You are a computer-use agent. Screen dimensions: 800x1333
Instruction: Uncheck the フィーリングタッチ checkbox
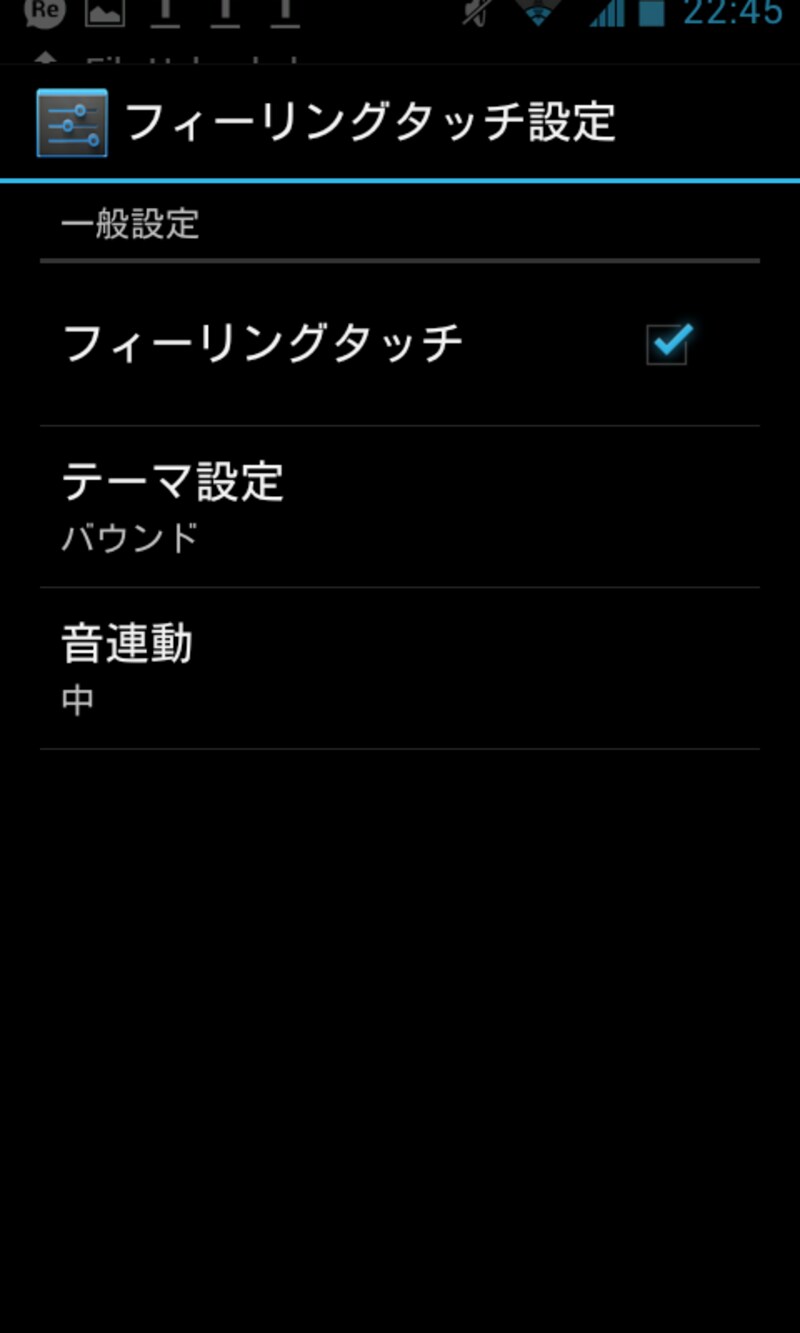pos(667,345)
